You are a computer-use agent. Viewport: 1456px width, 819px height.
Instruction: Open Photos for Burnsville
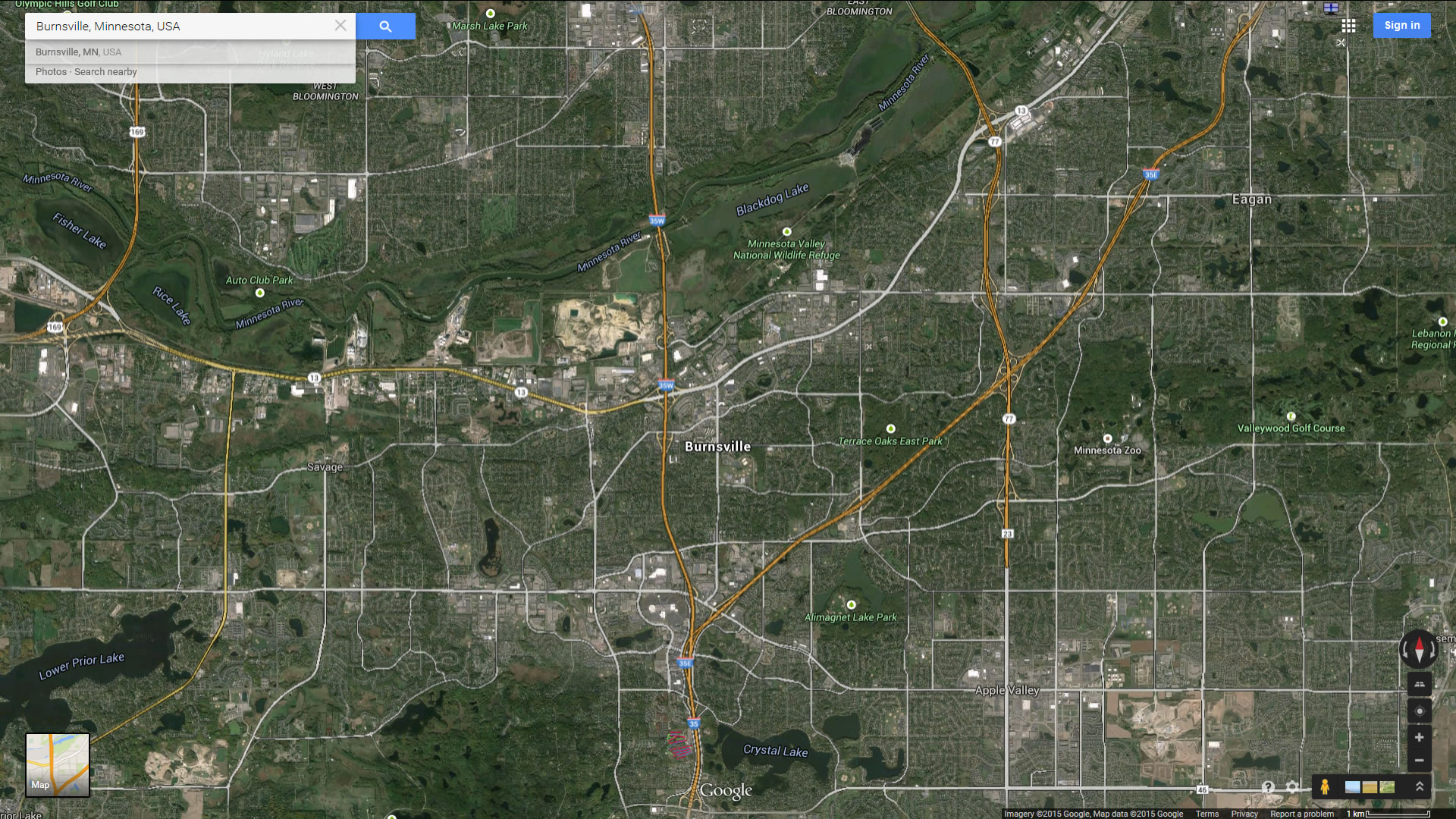pos(51,72)
